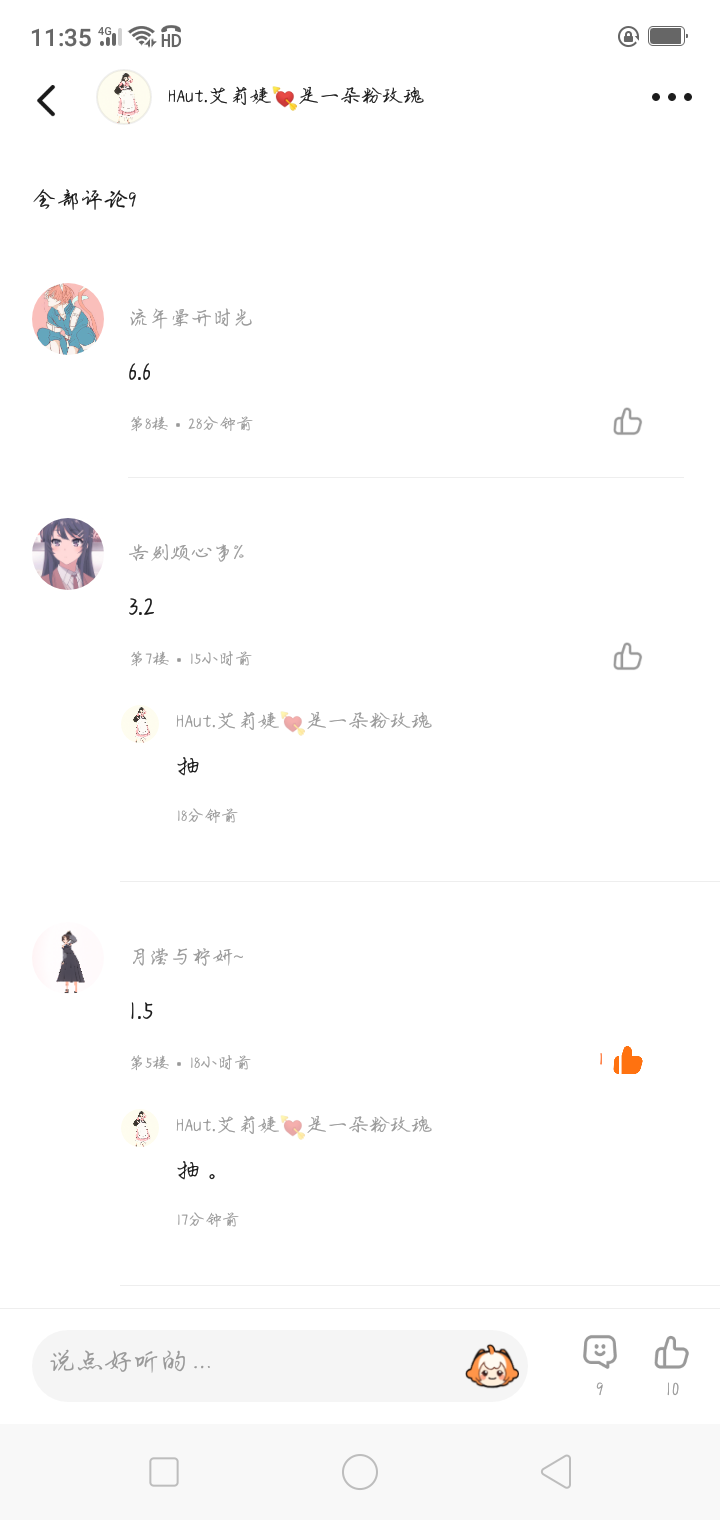The height and width of the screenshot is (1520, 720).
Task: Open the 抽。 reply under 月滢与柠妍~'s comment
Action: click(x=197, y=1170)
